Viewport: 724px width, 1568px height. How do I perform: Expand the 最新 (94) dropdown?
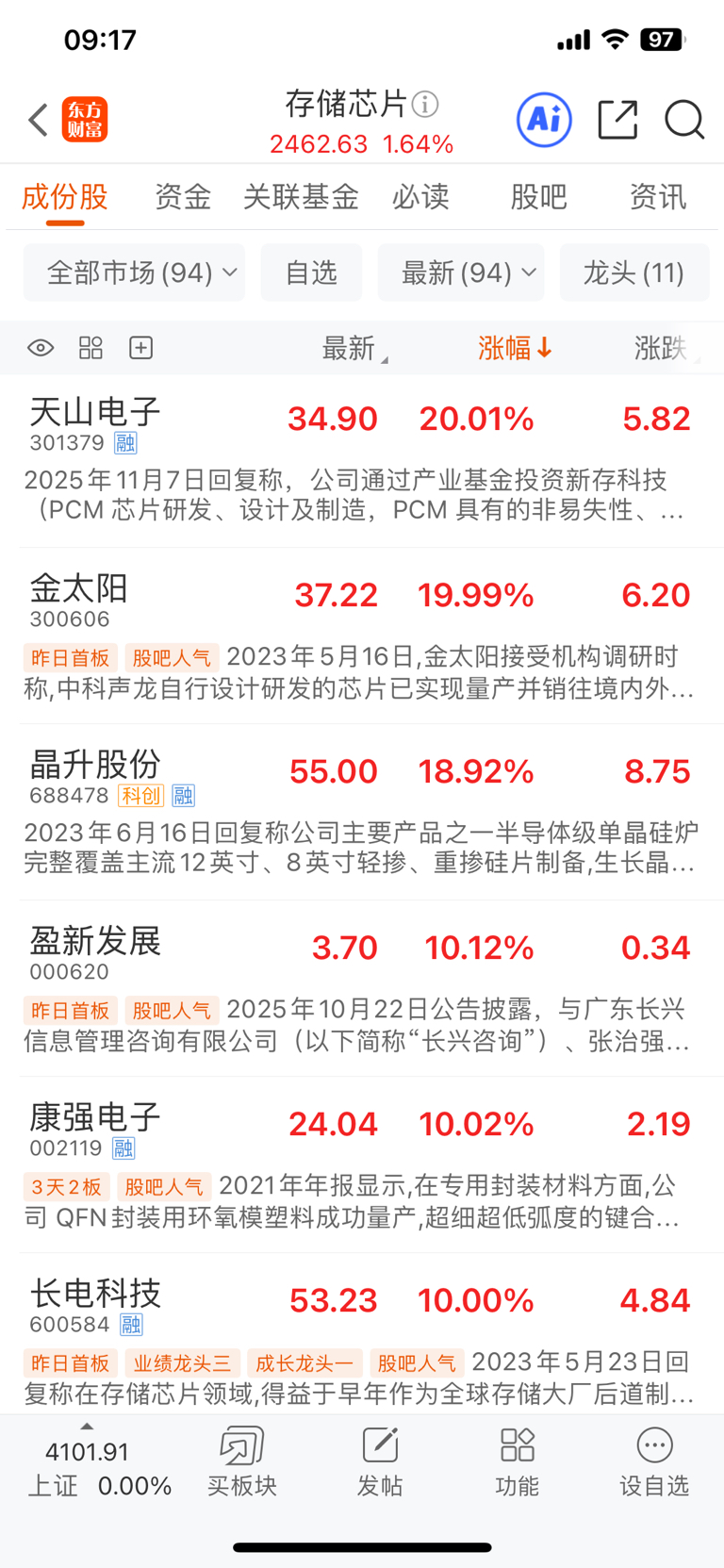point(460,273)
